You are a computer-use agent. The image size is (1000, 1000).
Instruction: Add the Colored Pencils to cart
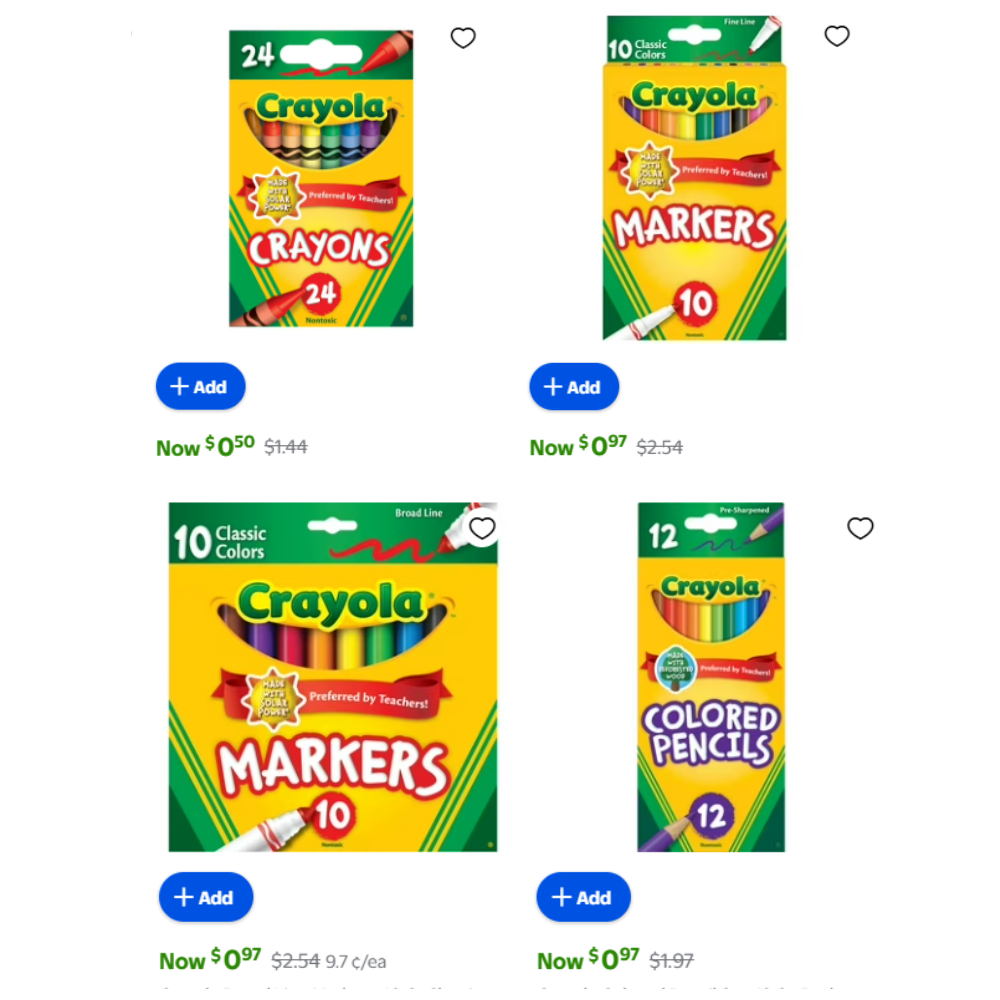[583, 897]
